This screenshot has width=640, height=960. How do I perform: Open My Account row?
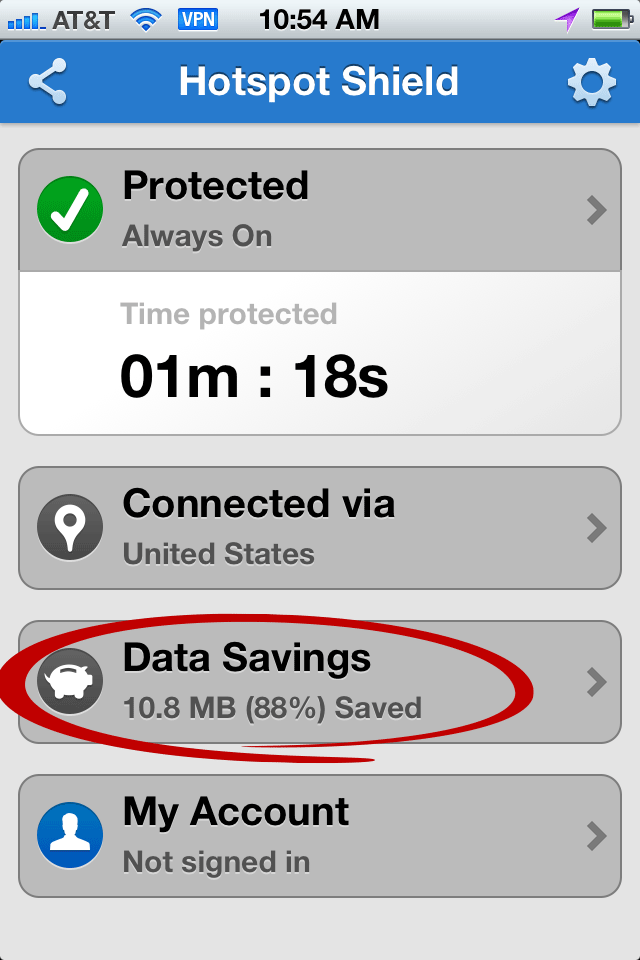click(x=320, y=835)
